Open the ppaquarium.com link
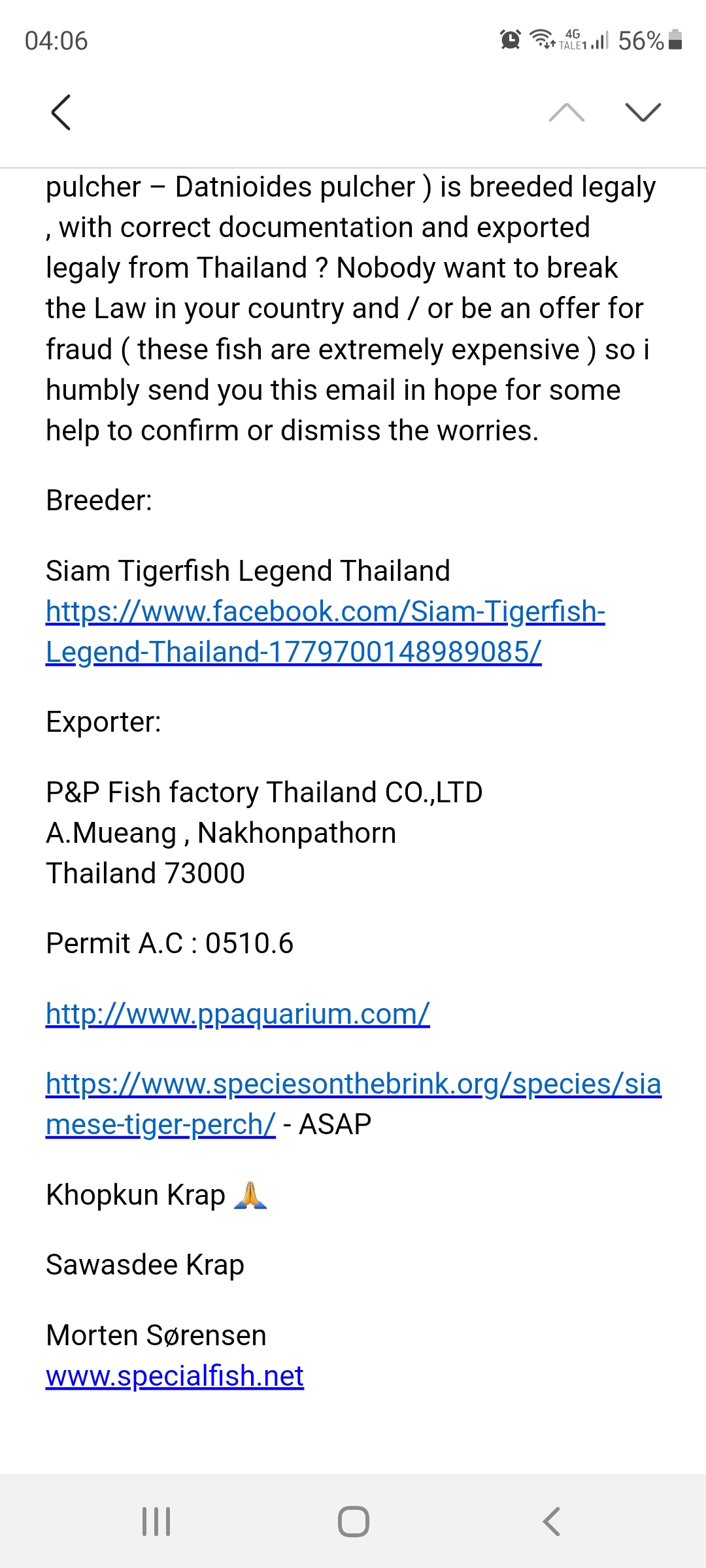The height and width of the screenshot is (1568, 706). pyautogui.click(x=238, y=1014)
